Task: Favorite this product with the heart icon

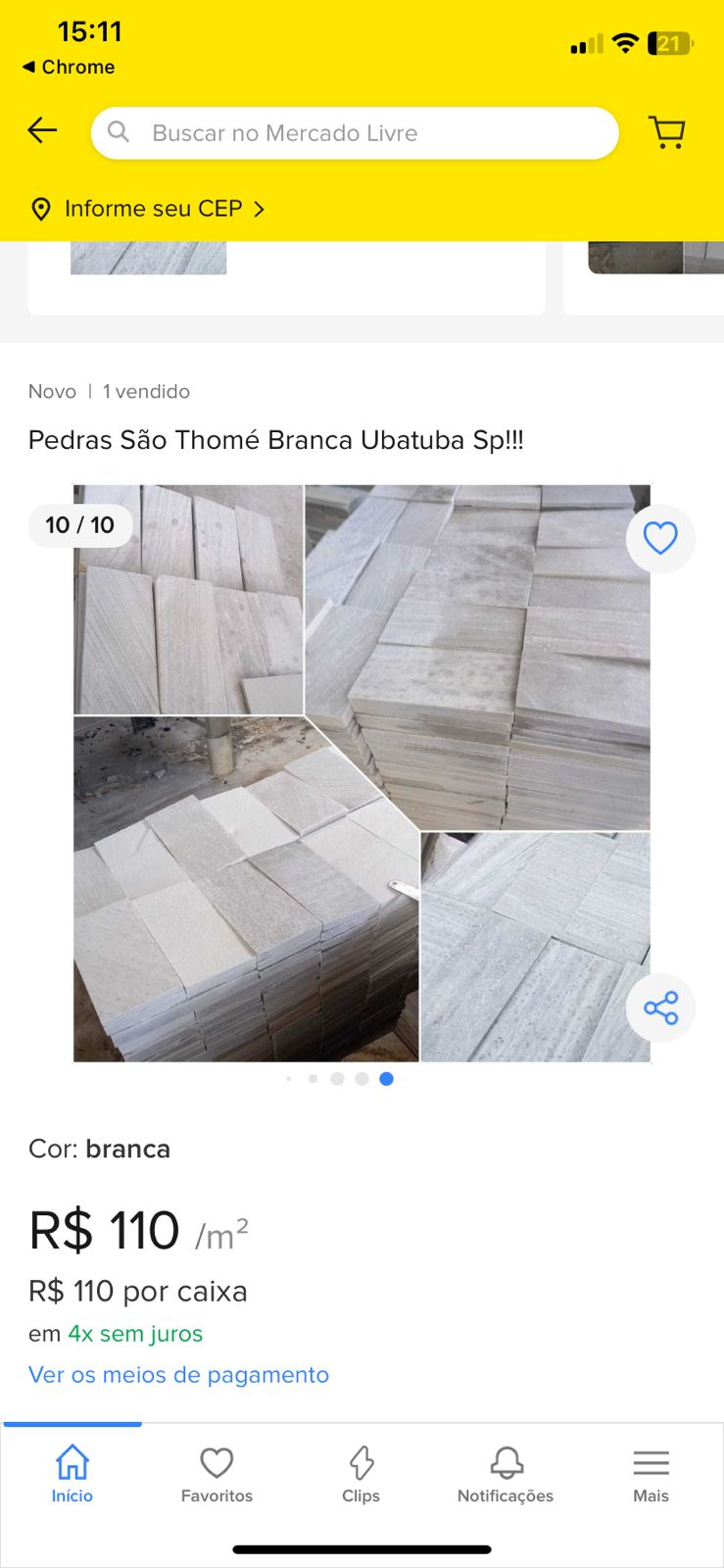Action: coord(660,538)
